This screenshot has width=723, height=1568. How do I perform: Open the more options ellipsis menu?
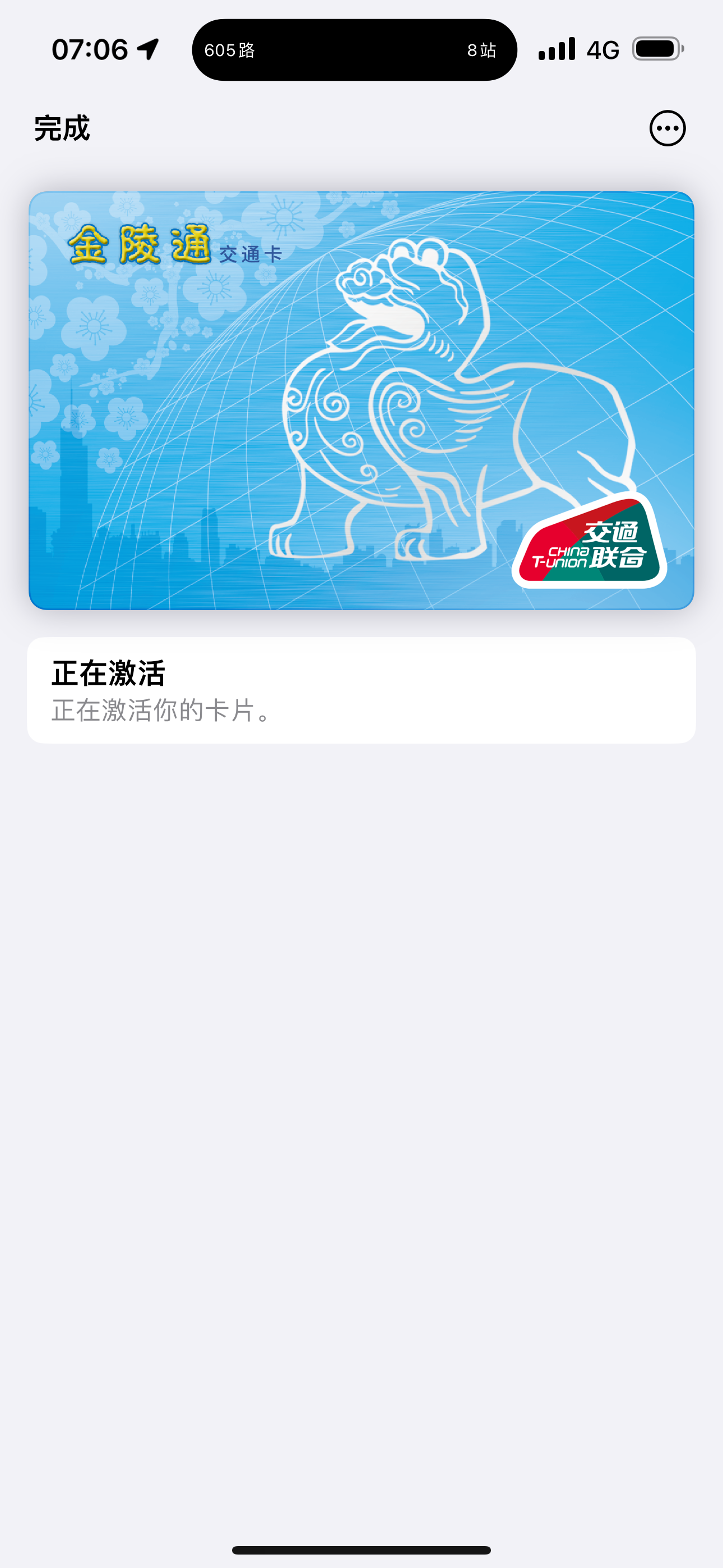point(667,128)
